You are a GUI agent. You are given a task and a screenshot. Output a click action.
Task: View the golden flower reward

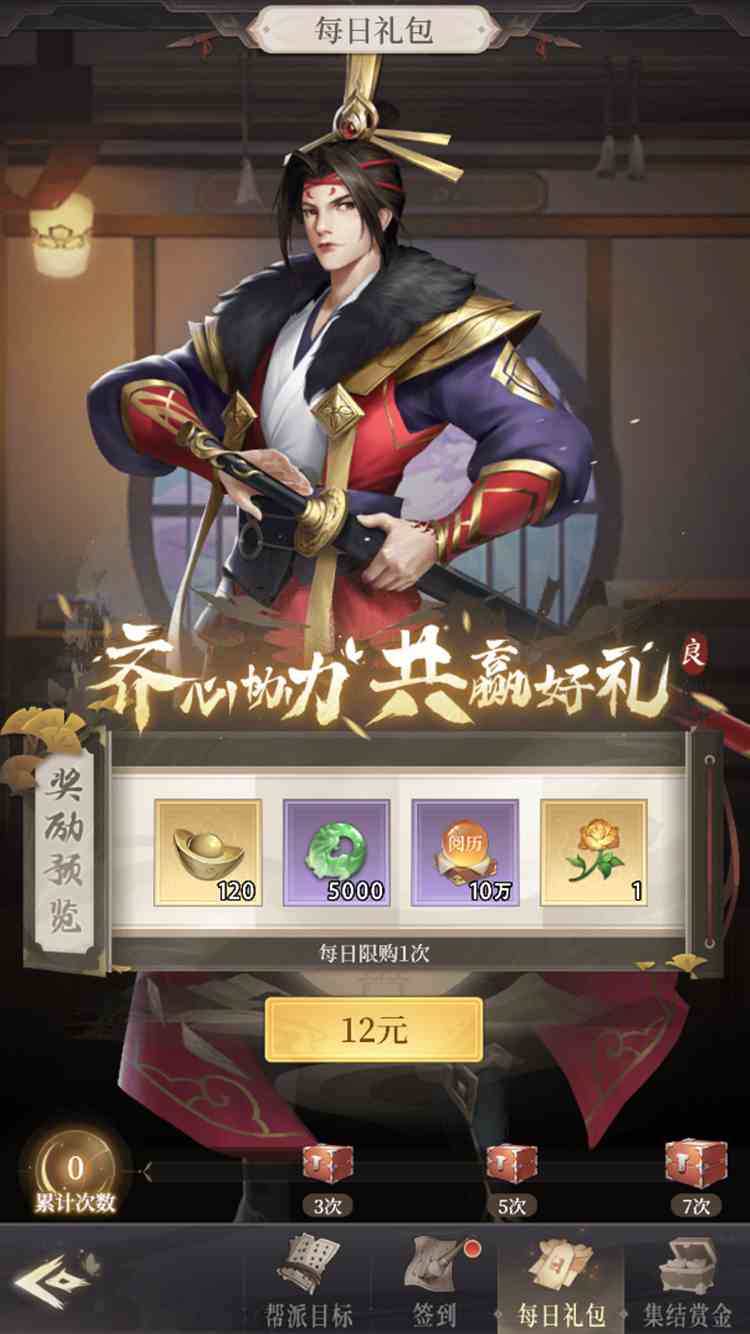click(x=594, y=852)
